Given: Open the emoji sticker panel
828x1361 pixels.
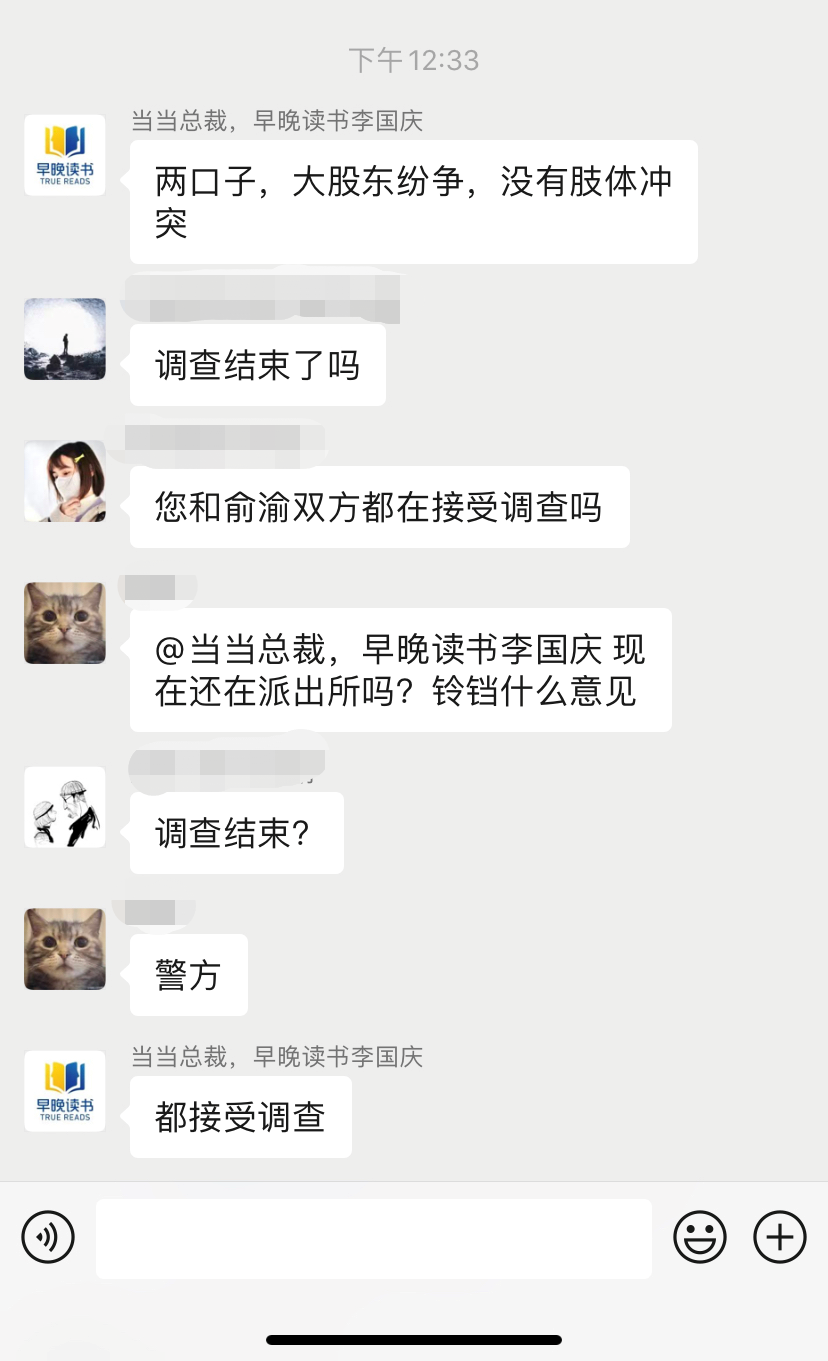Looking at the screenshot, I should click(x=700, y=1238).
